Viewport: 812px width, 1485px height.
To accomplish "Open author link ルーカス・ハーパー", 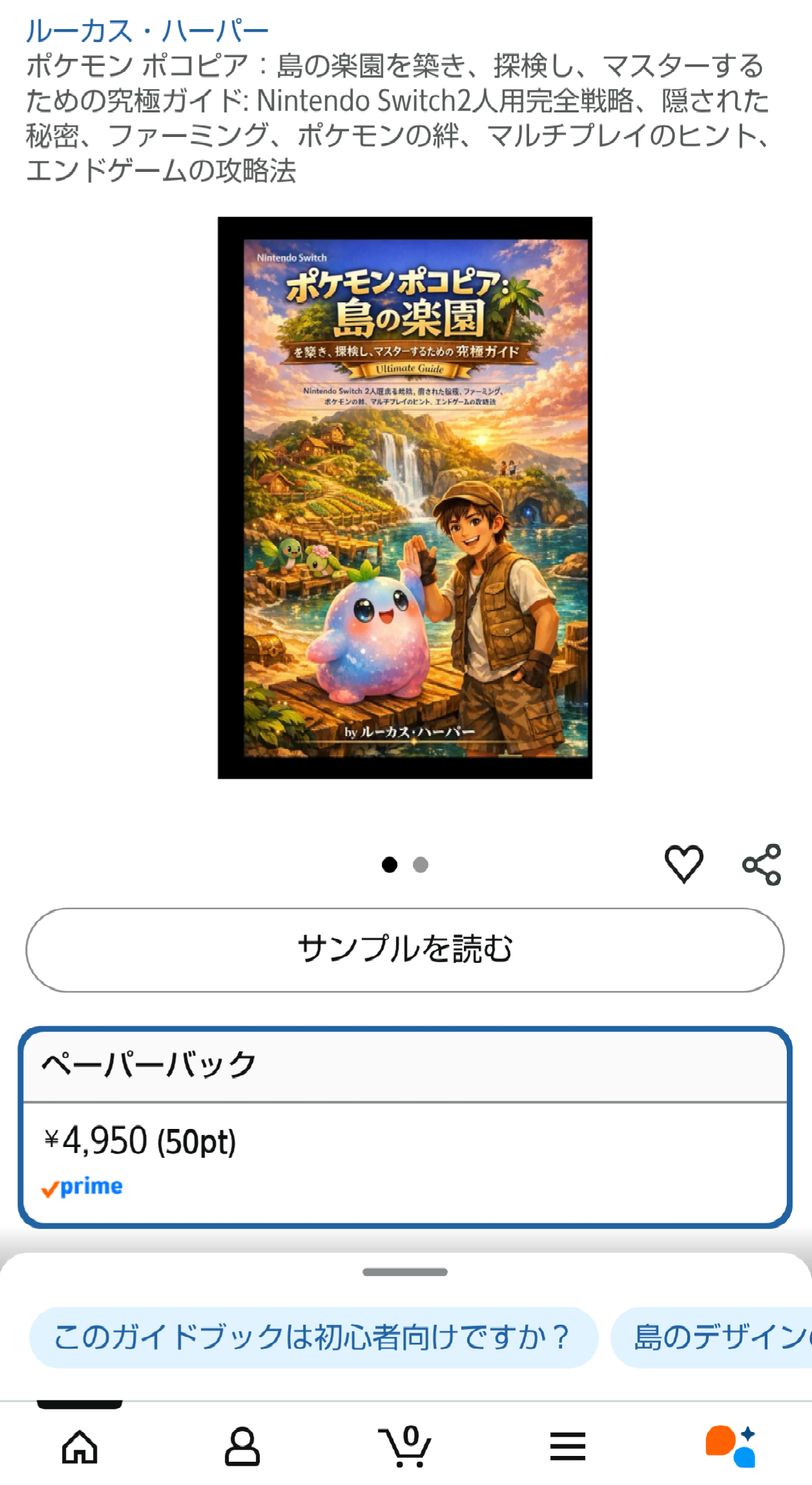I will [147, 30].
